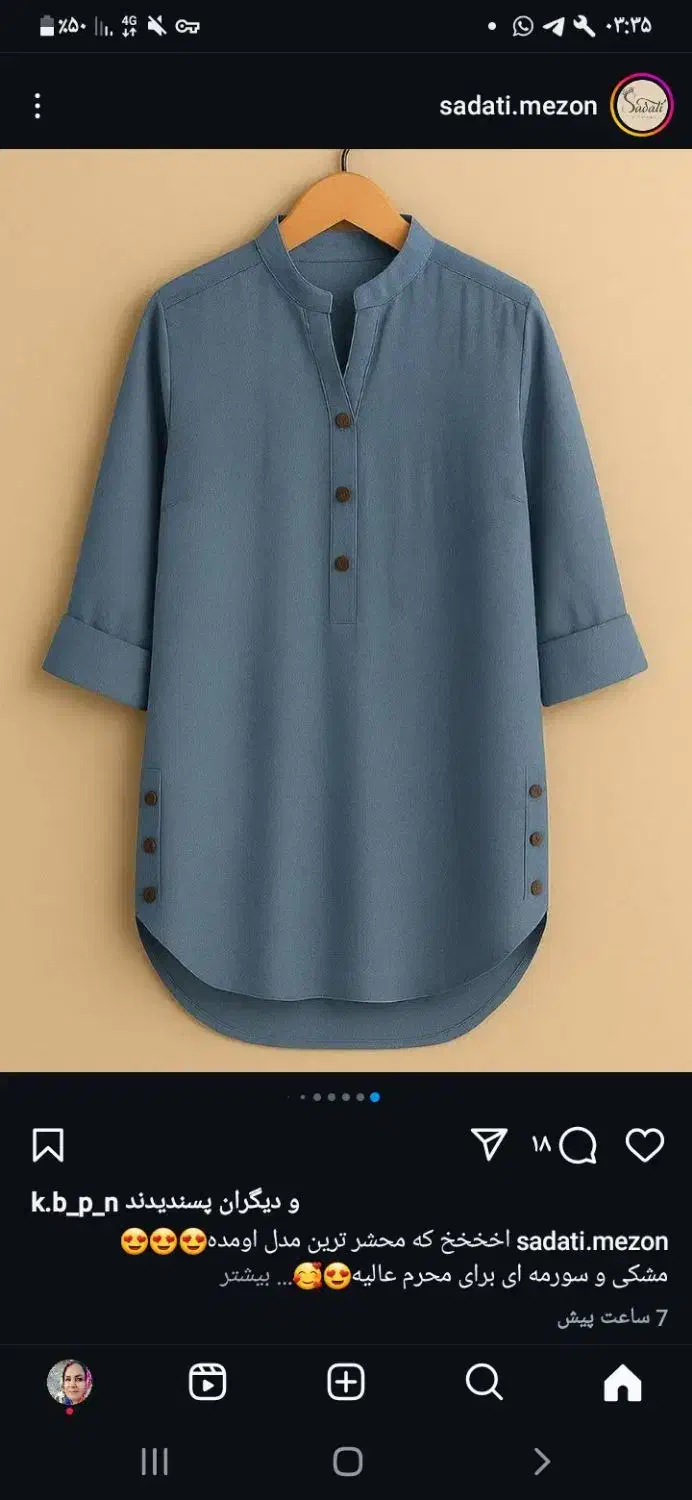This screenshot has height=1500, width=692.
Task: Open the comments on this post
Action: pyautogui.click(x=578, y=1146)
